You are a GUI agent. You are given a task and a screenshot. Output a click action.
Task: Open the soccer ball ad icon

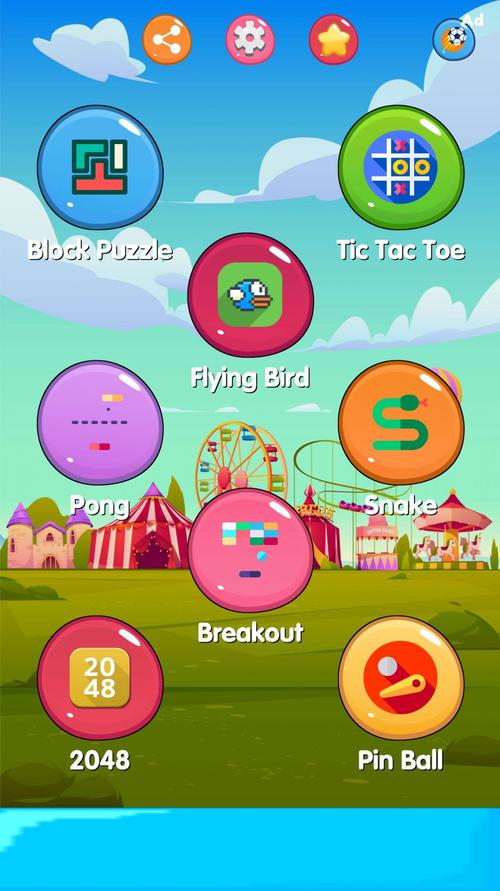[454, 39]
